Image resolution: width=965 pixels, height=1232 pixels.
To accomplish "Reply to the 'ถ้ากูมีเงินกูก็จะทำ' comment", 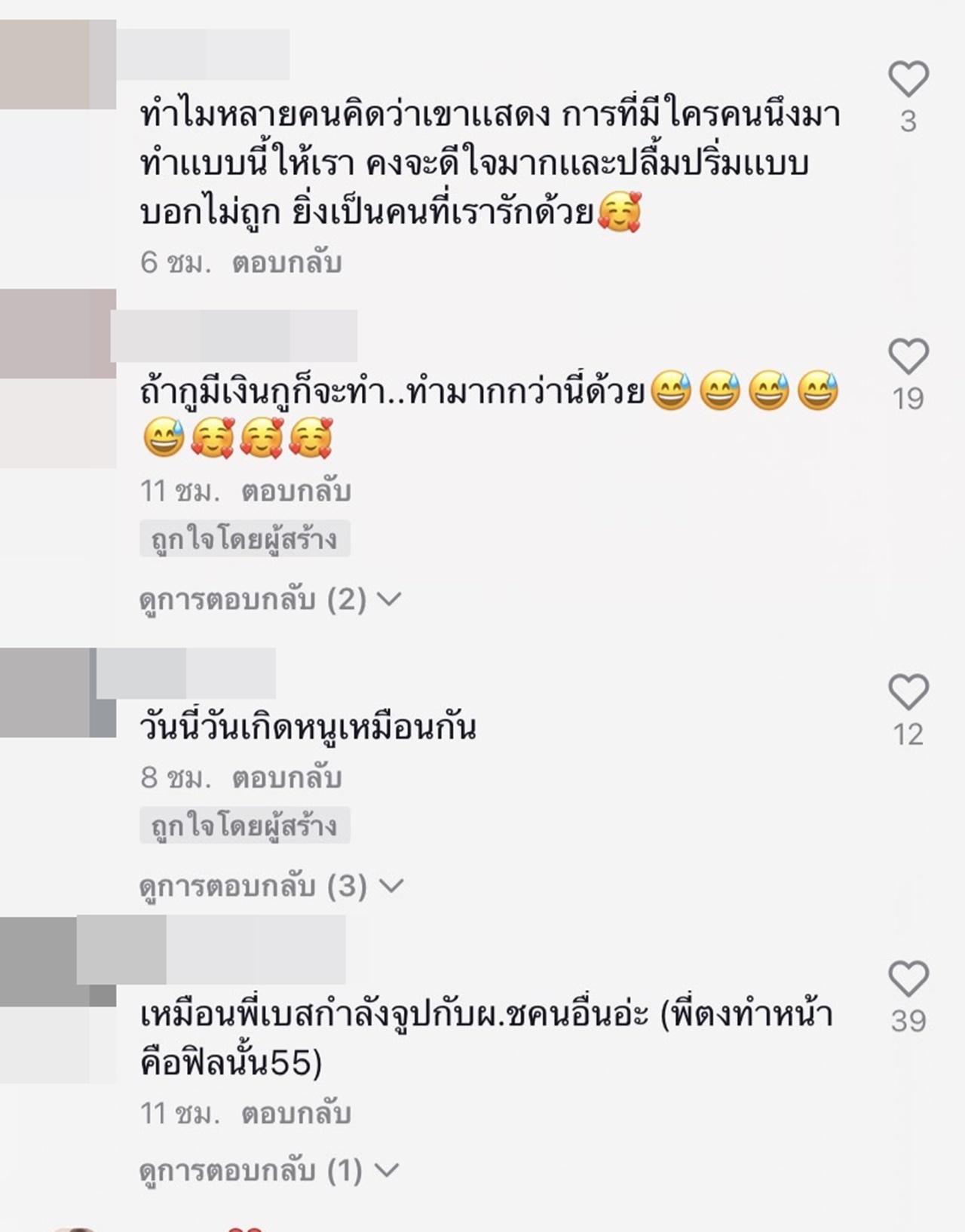I will (296, 492).
